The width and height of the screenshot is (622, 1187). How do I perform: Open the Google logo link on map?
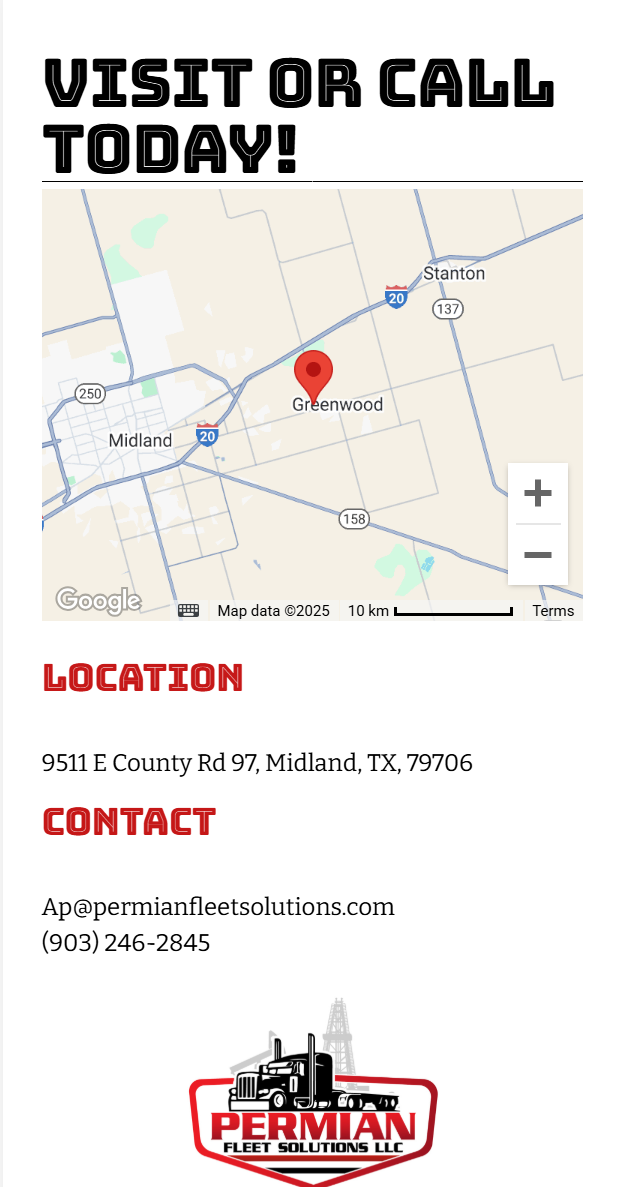coord(98,600)
